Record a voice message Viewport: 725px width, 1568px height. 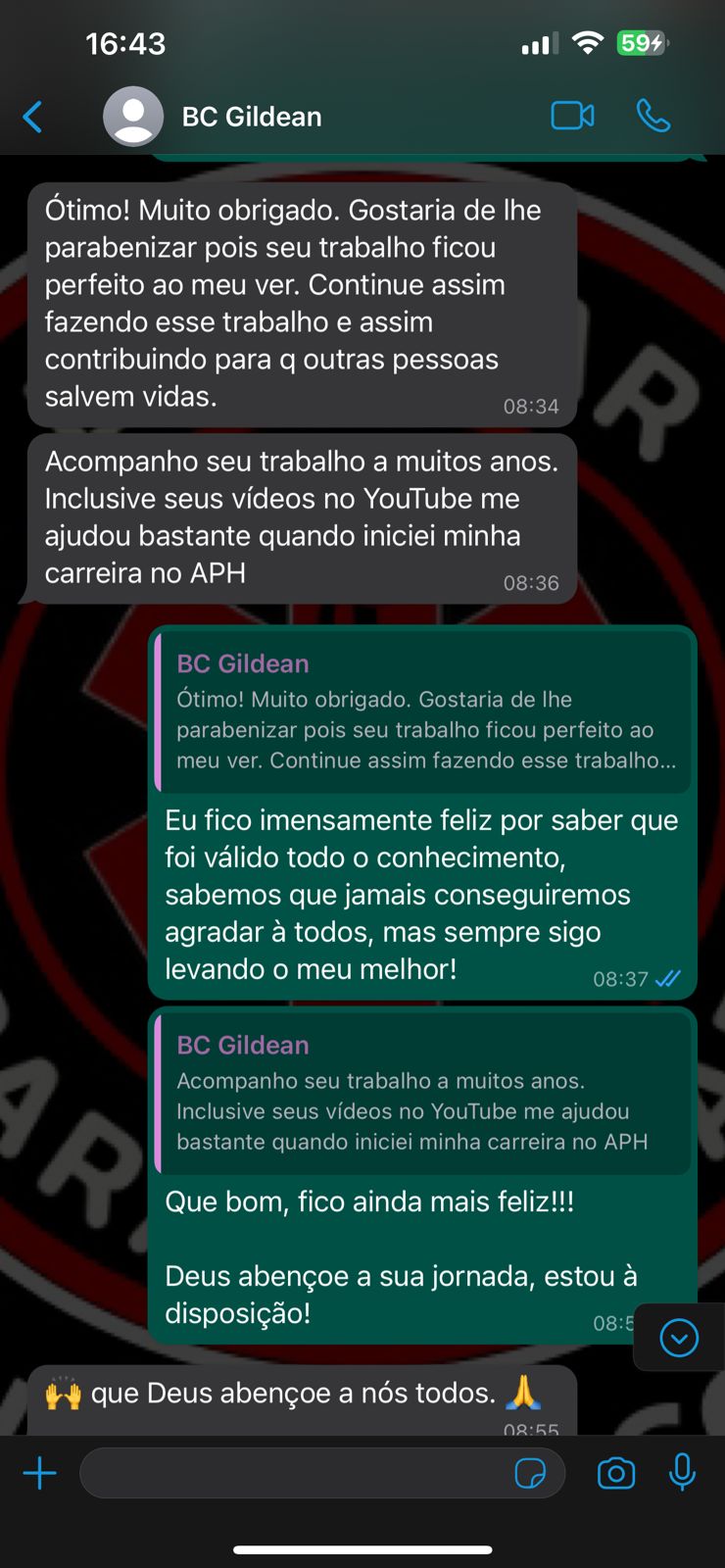coord(682,1472)
